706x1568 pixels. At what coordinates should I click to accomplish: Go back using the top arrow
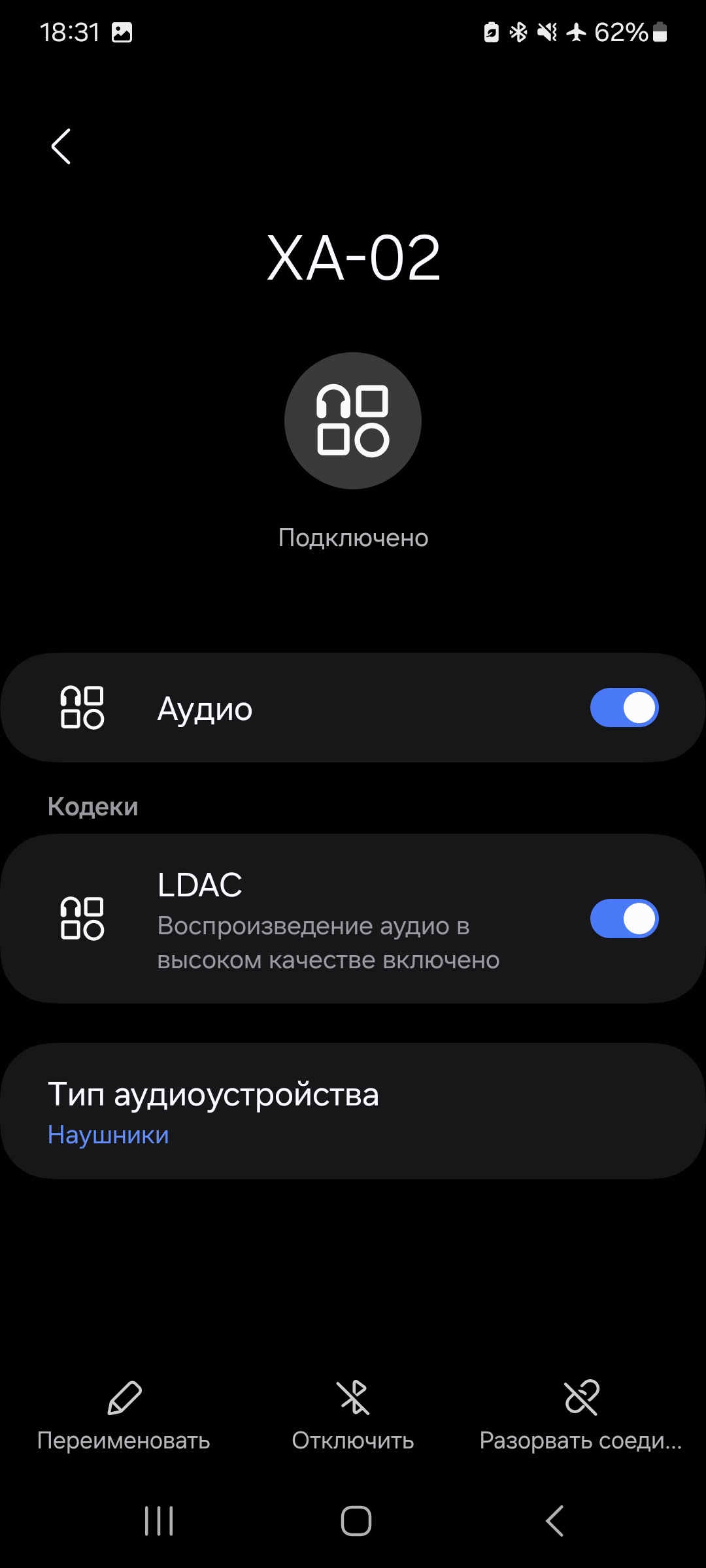coord(61,146)
